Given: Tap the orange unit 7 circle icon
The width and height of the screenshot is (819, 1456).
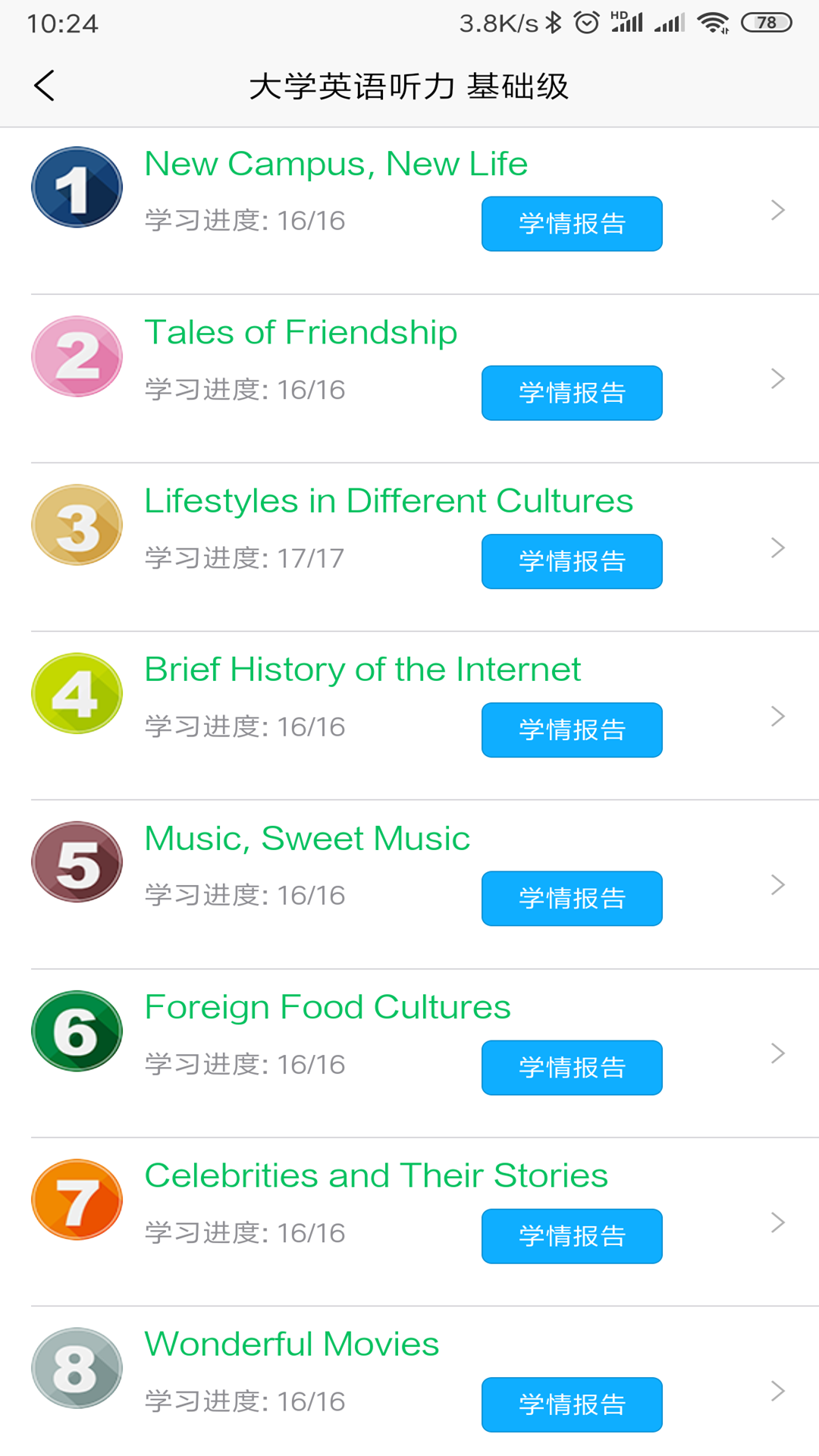Looking at the screenshot, I should 76,1198.
